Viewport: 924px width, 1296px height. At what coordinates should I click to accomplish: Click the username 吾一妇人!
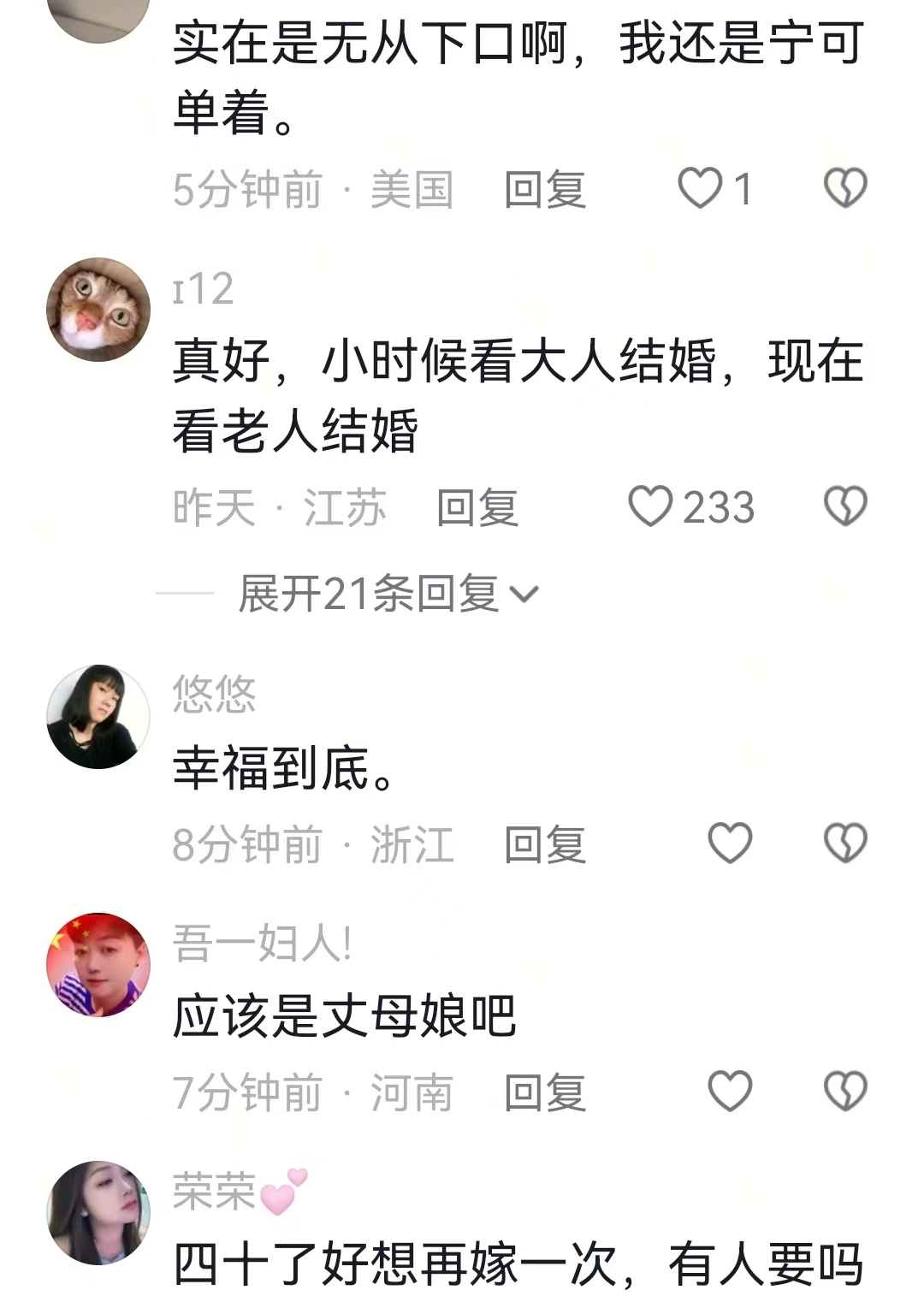[261, 939]
